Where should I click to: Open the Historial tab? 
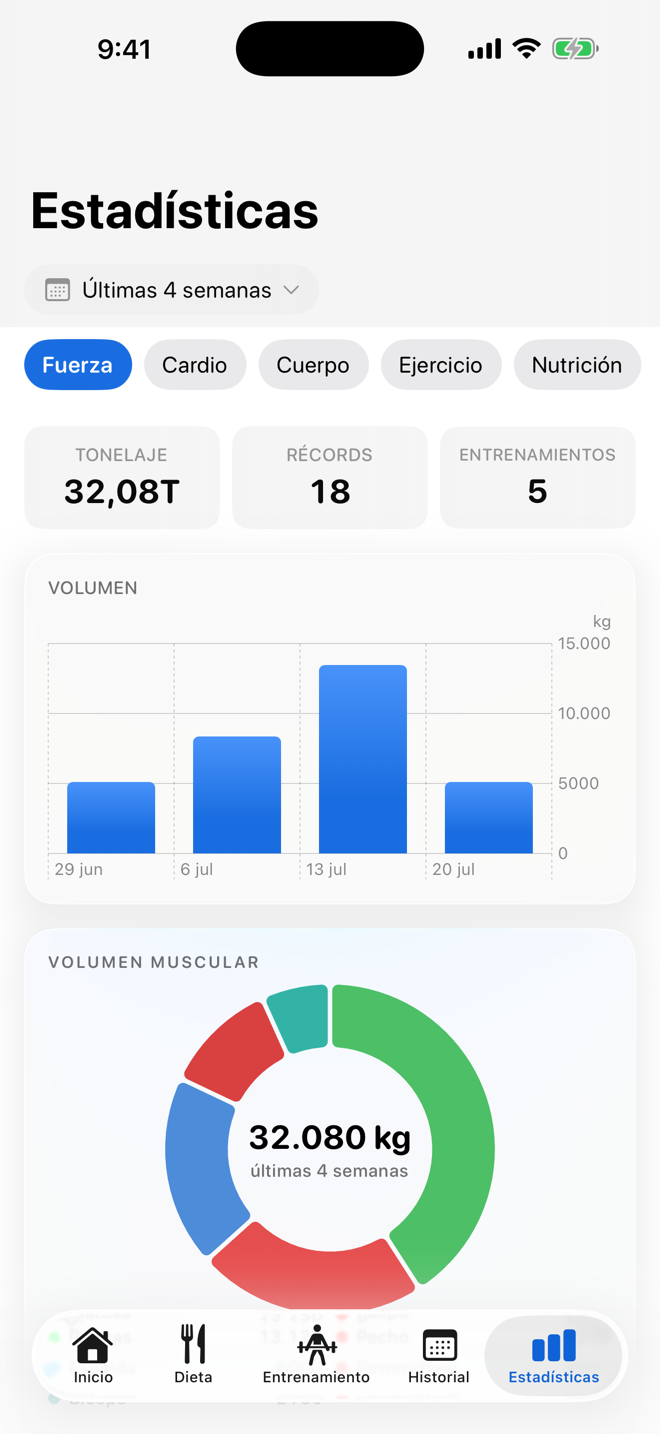point(439,1356)
